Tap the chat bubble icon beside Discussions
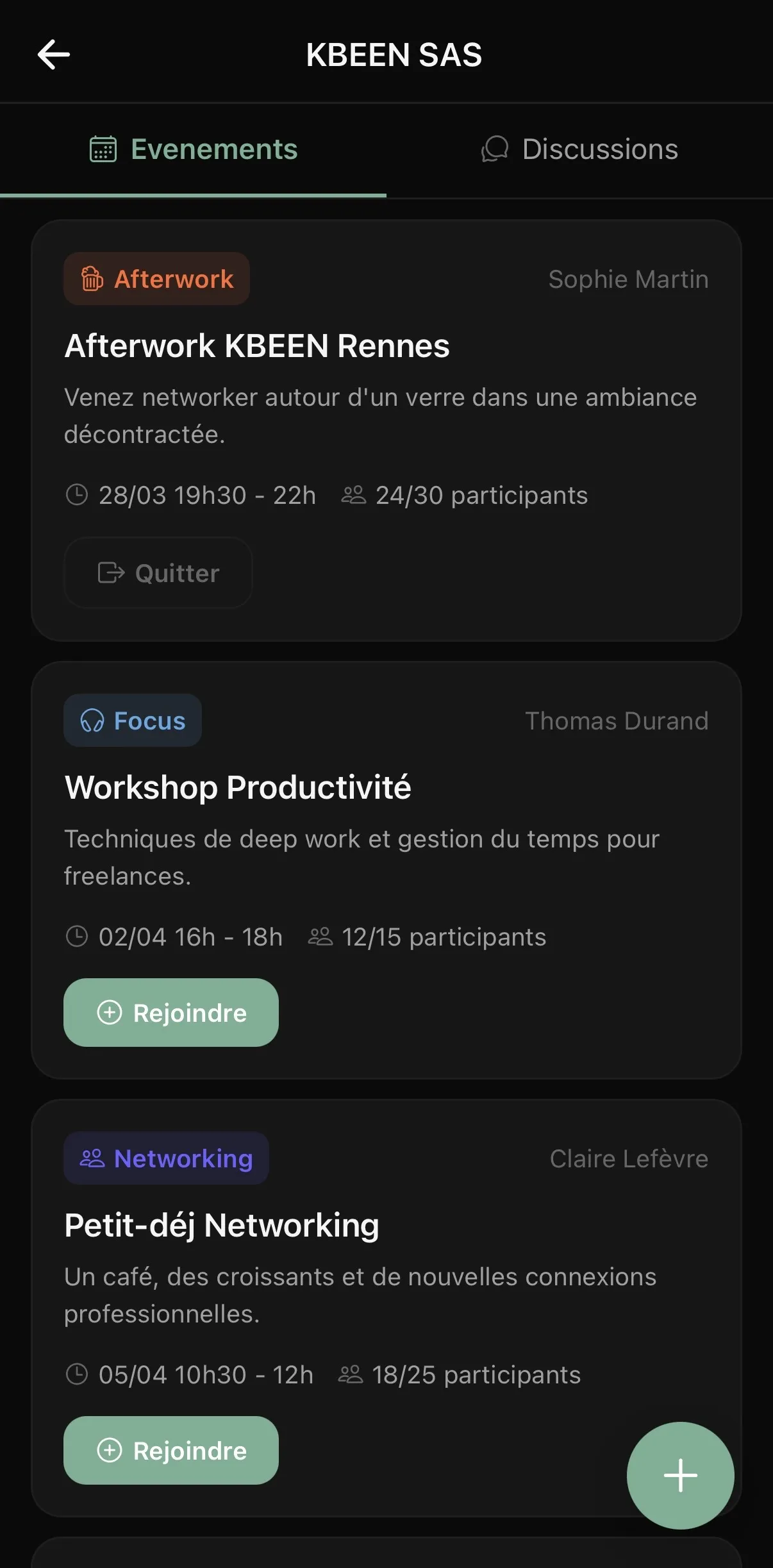 point(494,149)
